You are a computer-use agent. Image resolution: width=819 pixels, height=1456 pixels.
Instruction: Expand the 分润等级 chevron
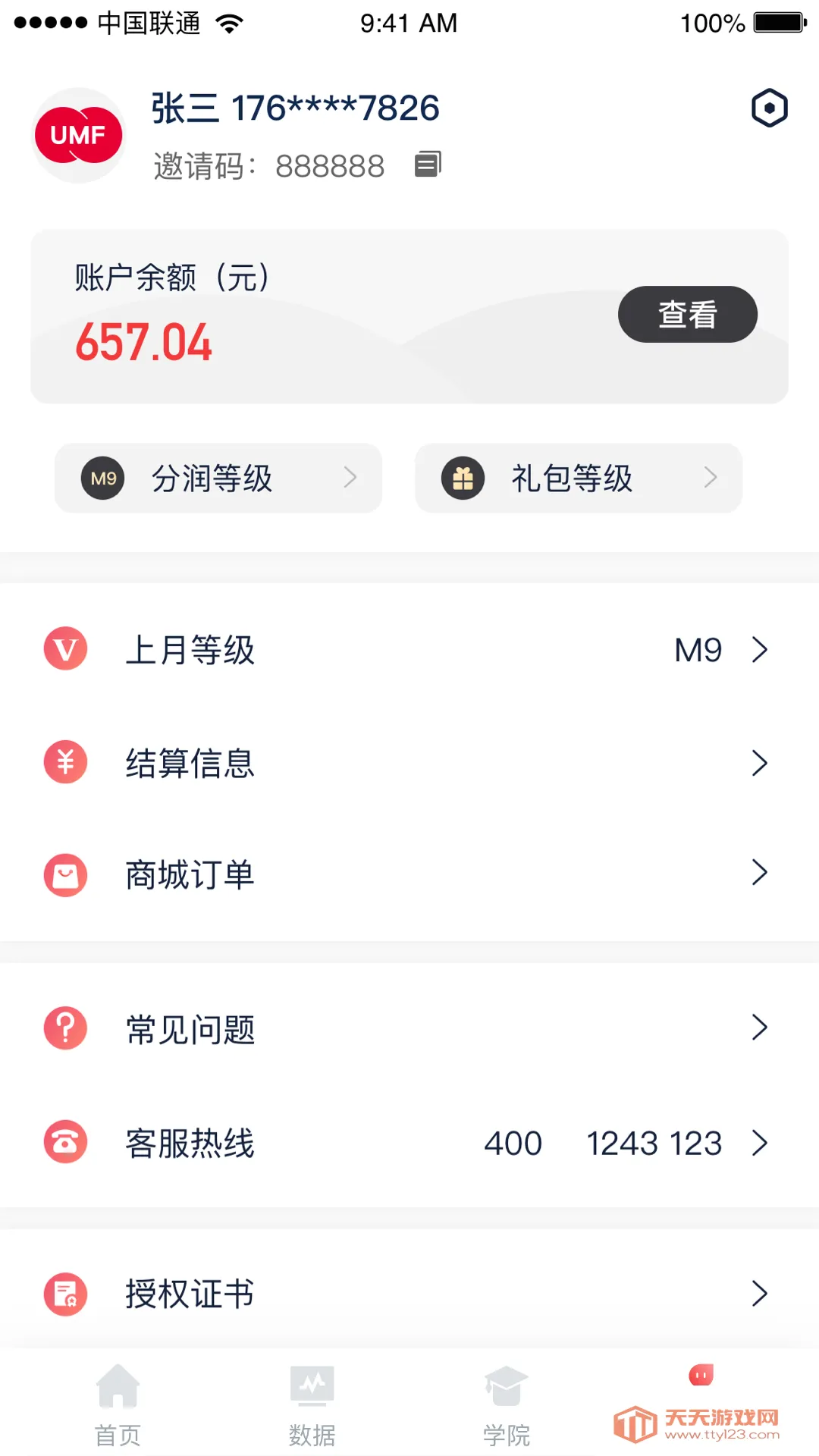pos(350,478)
